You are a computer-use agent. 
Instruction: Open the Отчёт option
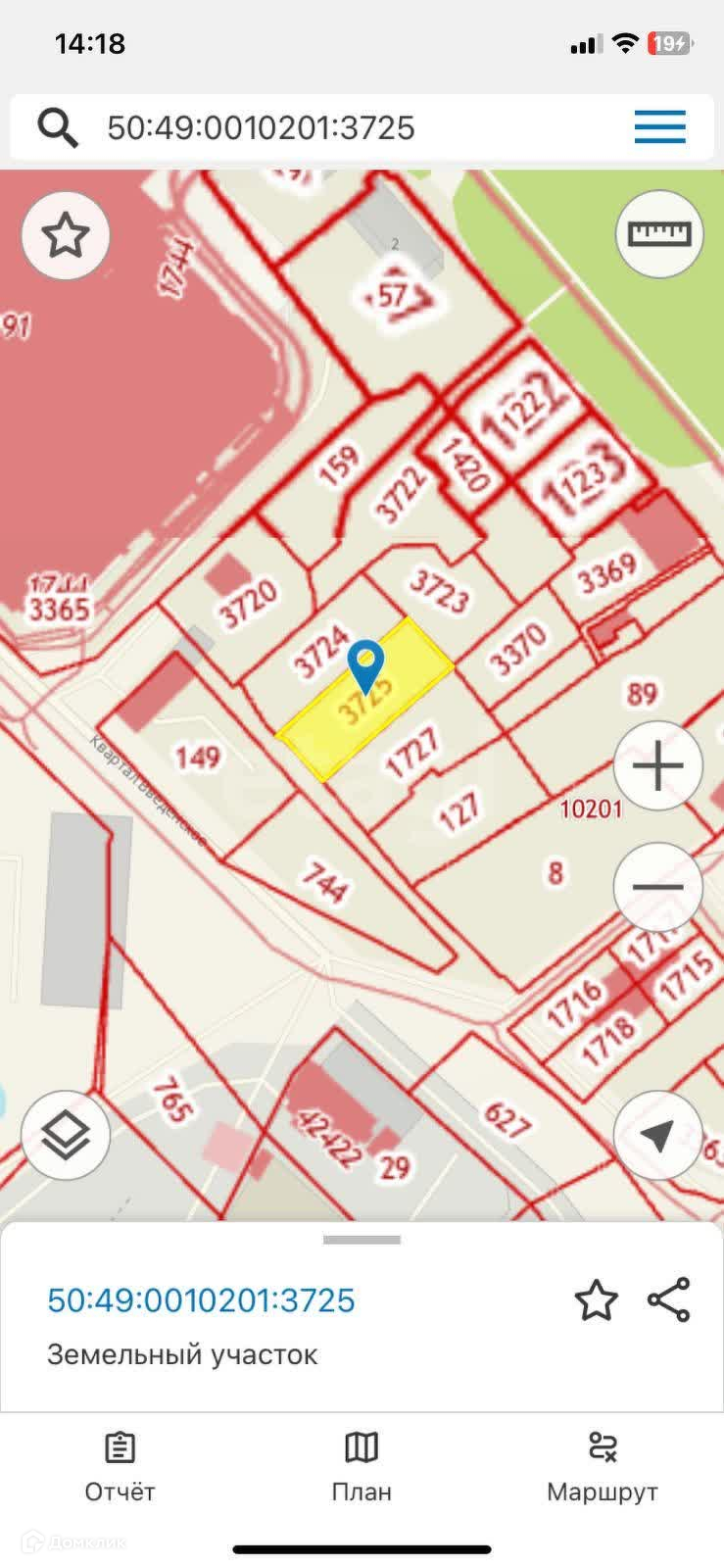[120, 1467]
